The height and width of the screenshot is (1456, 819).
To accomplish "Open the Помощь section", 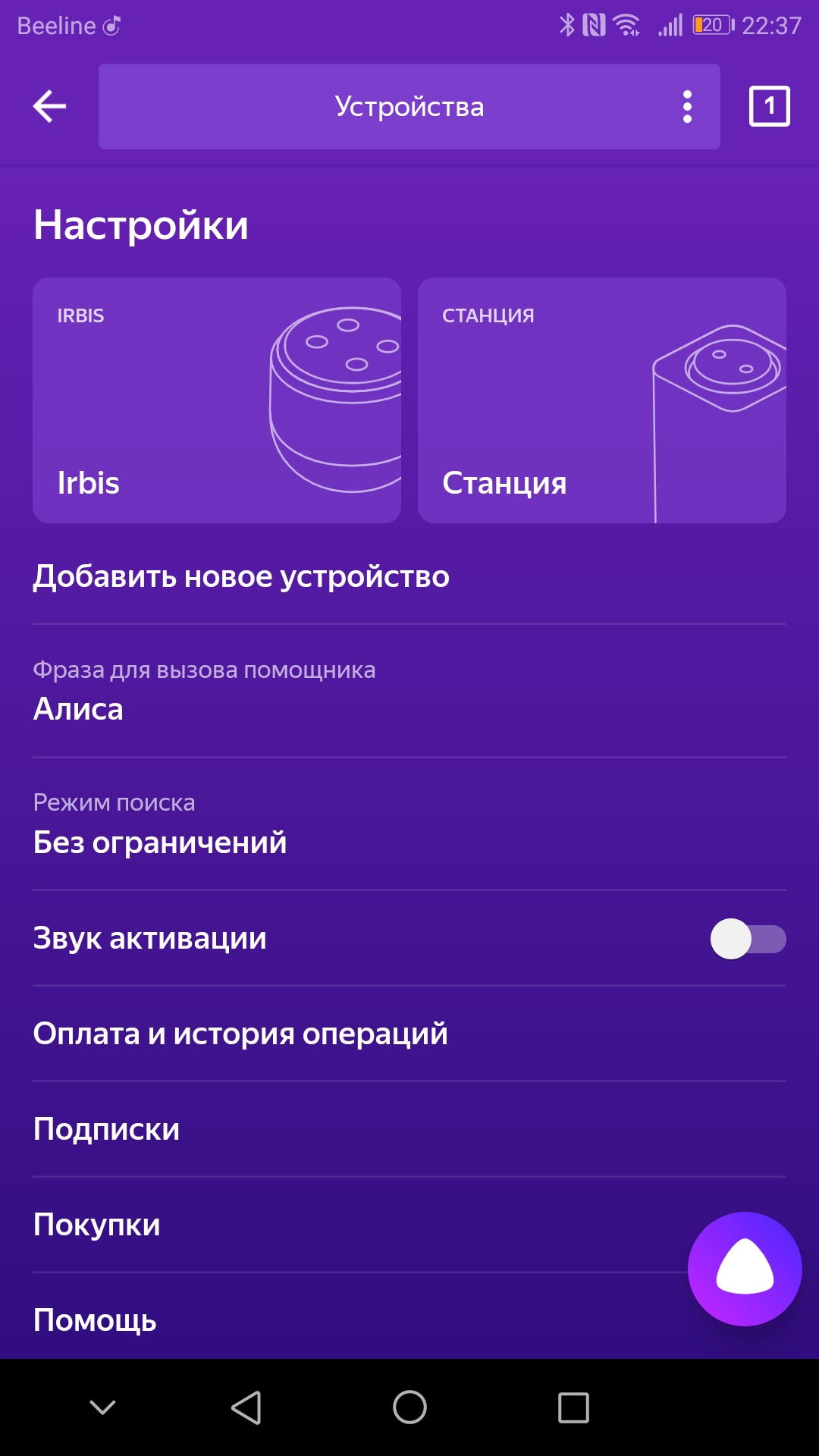I will 95,1321.
